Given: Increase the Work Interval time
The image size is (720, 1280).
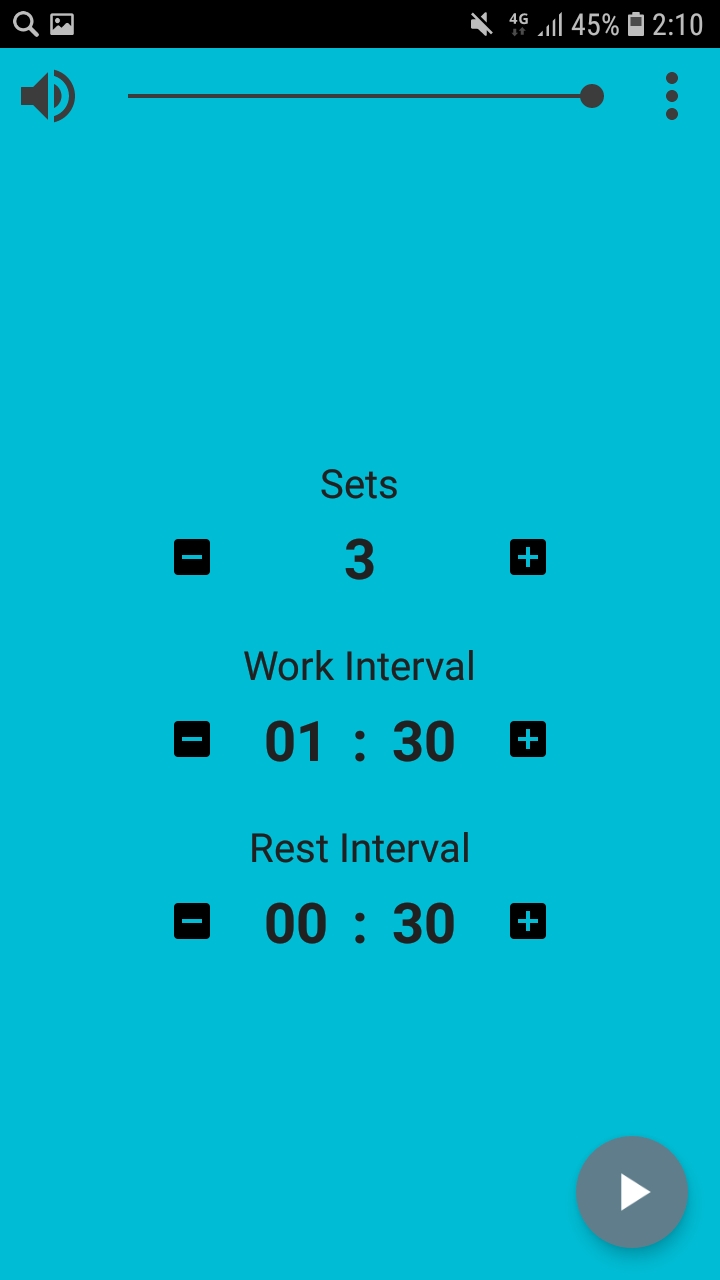Looking at the screenshot, I should pos(528,739).
